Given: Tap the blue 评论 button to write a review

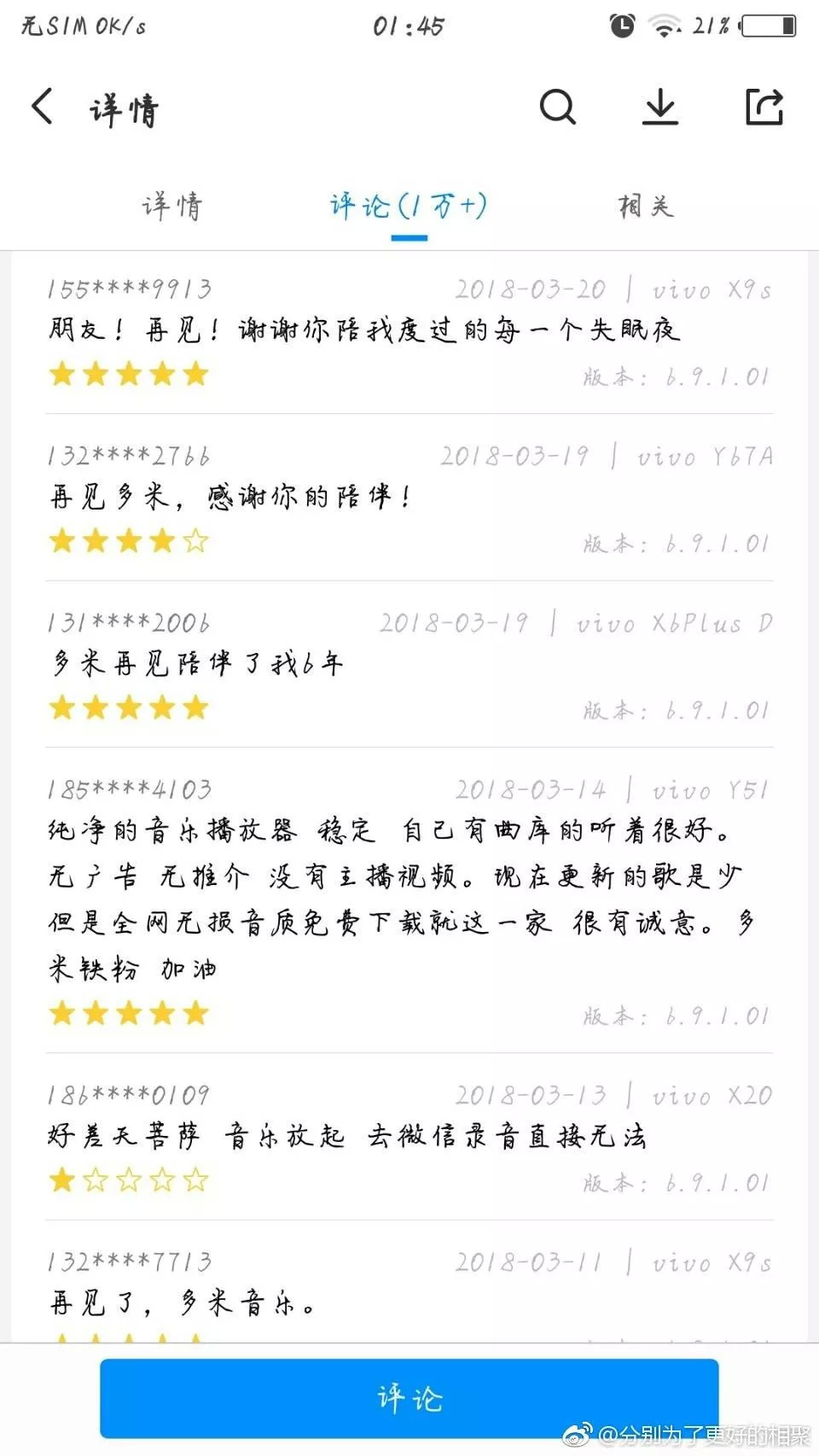Looking at the screenshot, I should (409, 1398).
